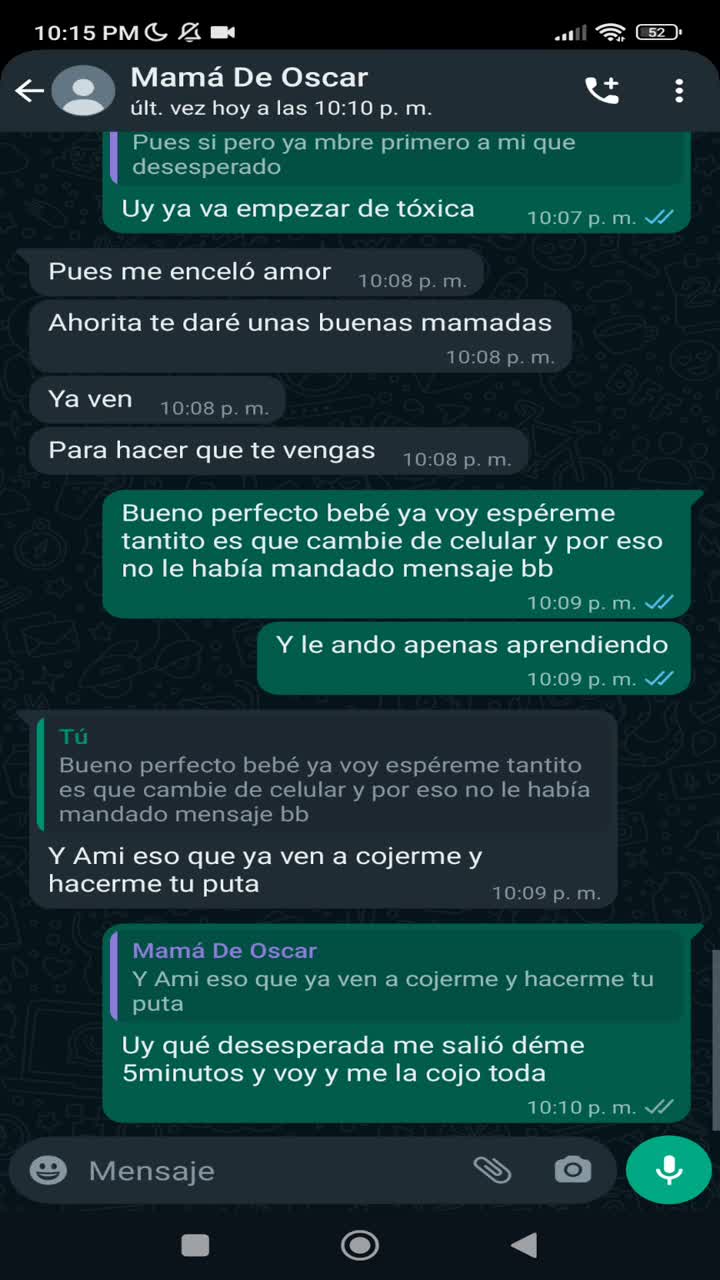Attach a file with the paperclip

pyautogui.click(x=492, y=1170)
